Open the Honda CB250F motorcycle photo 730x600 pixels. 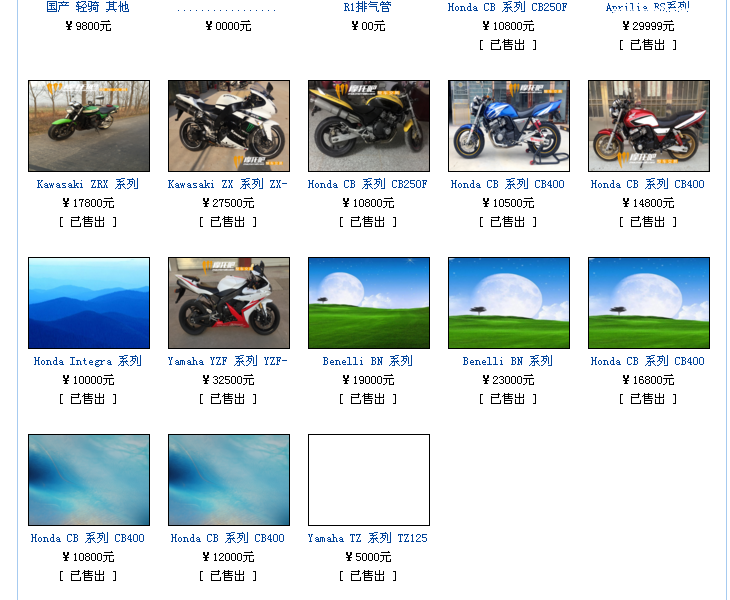(x=368, y=126)
